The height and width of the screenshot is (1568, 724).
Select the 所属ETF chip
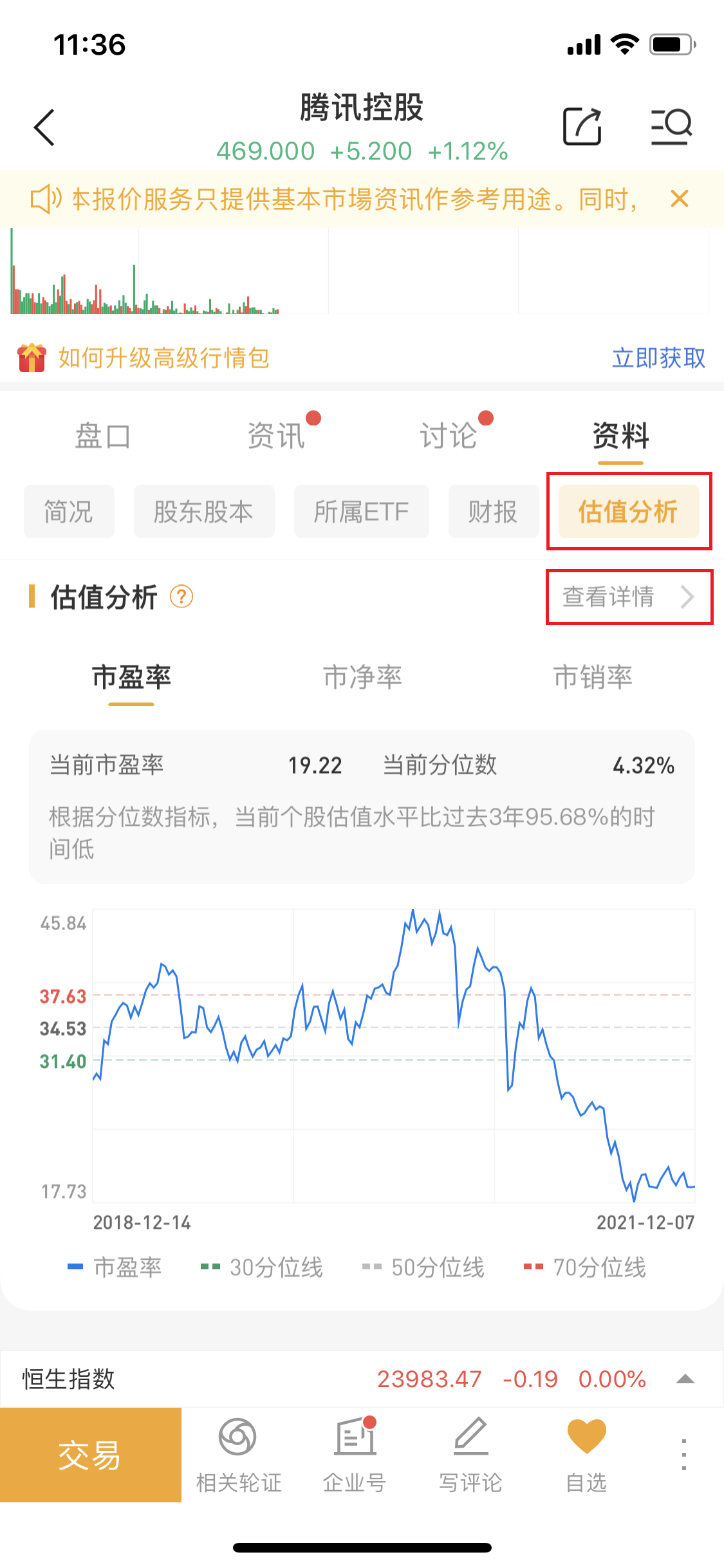(361, 512)
